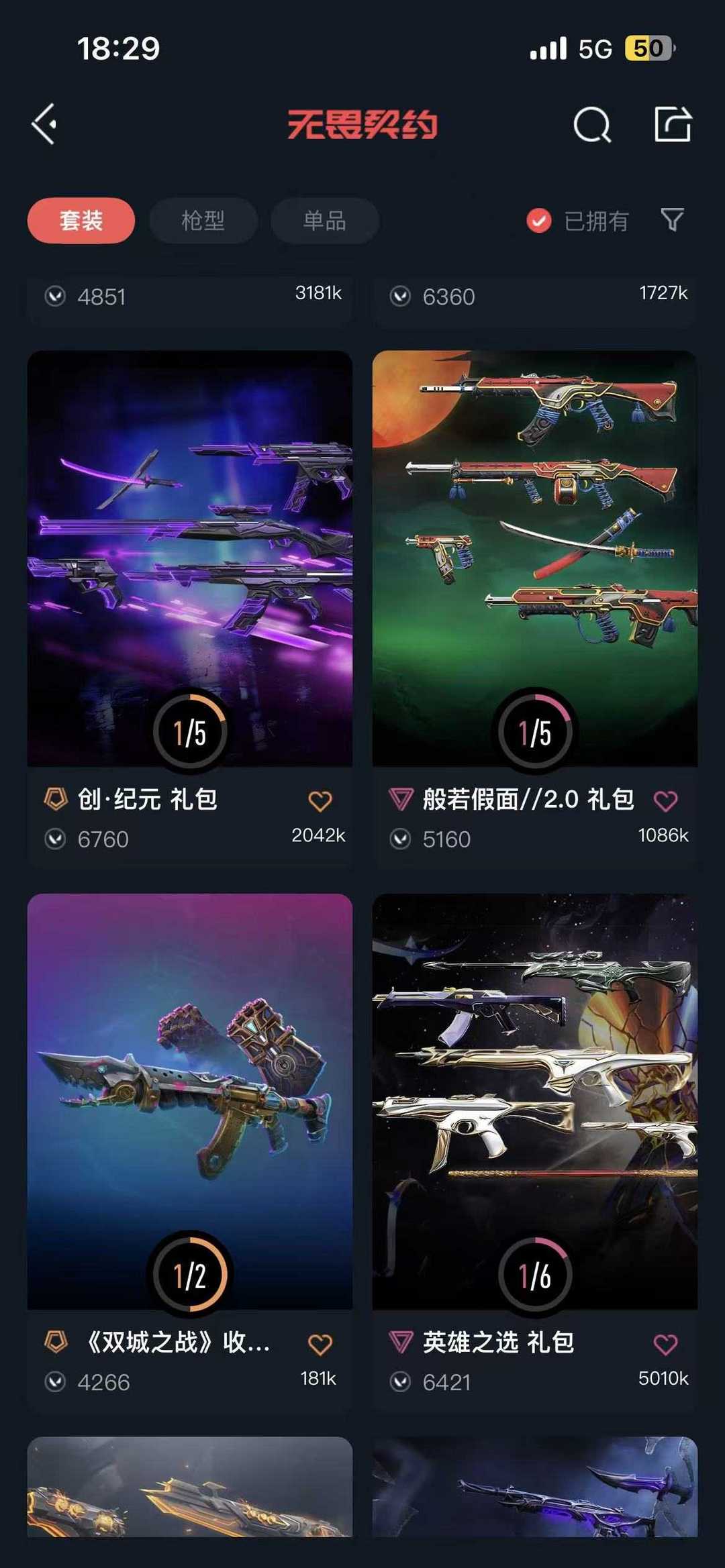Like the 般若假面//2.0 礼包 heart icon
This screenshot has width=725, height=1568.
[665, 801]
